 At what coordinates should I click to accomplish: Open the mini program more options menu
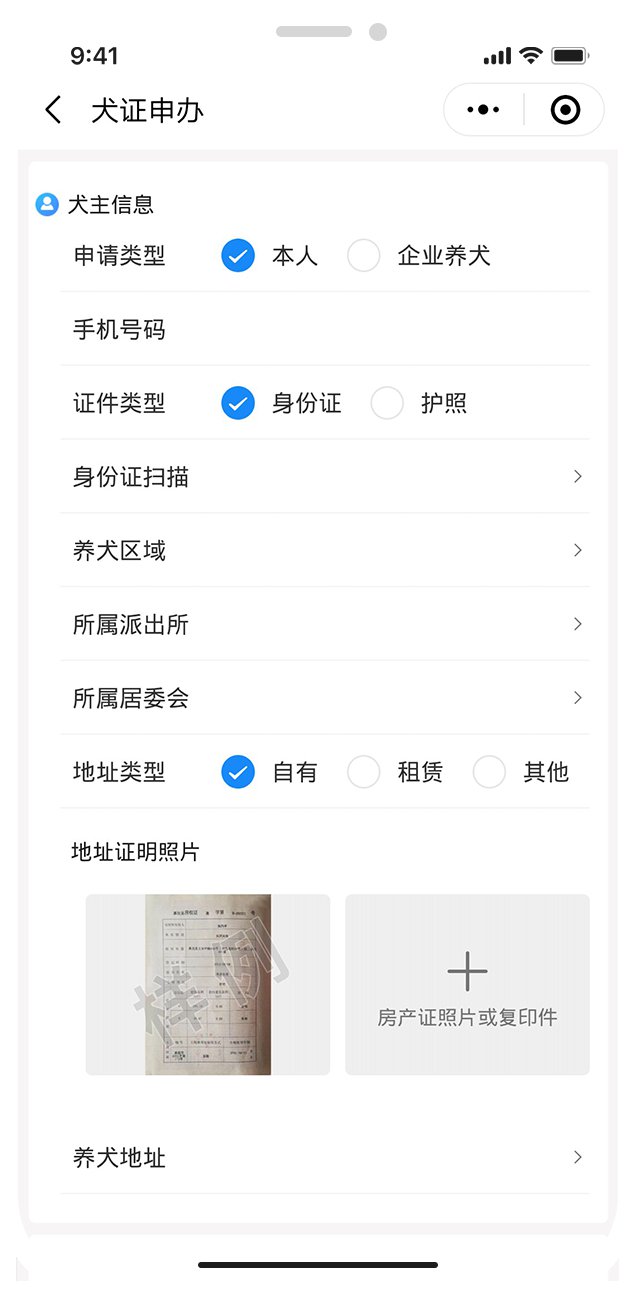click(x=484, y=110)
